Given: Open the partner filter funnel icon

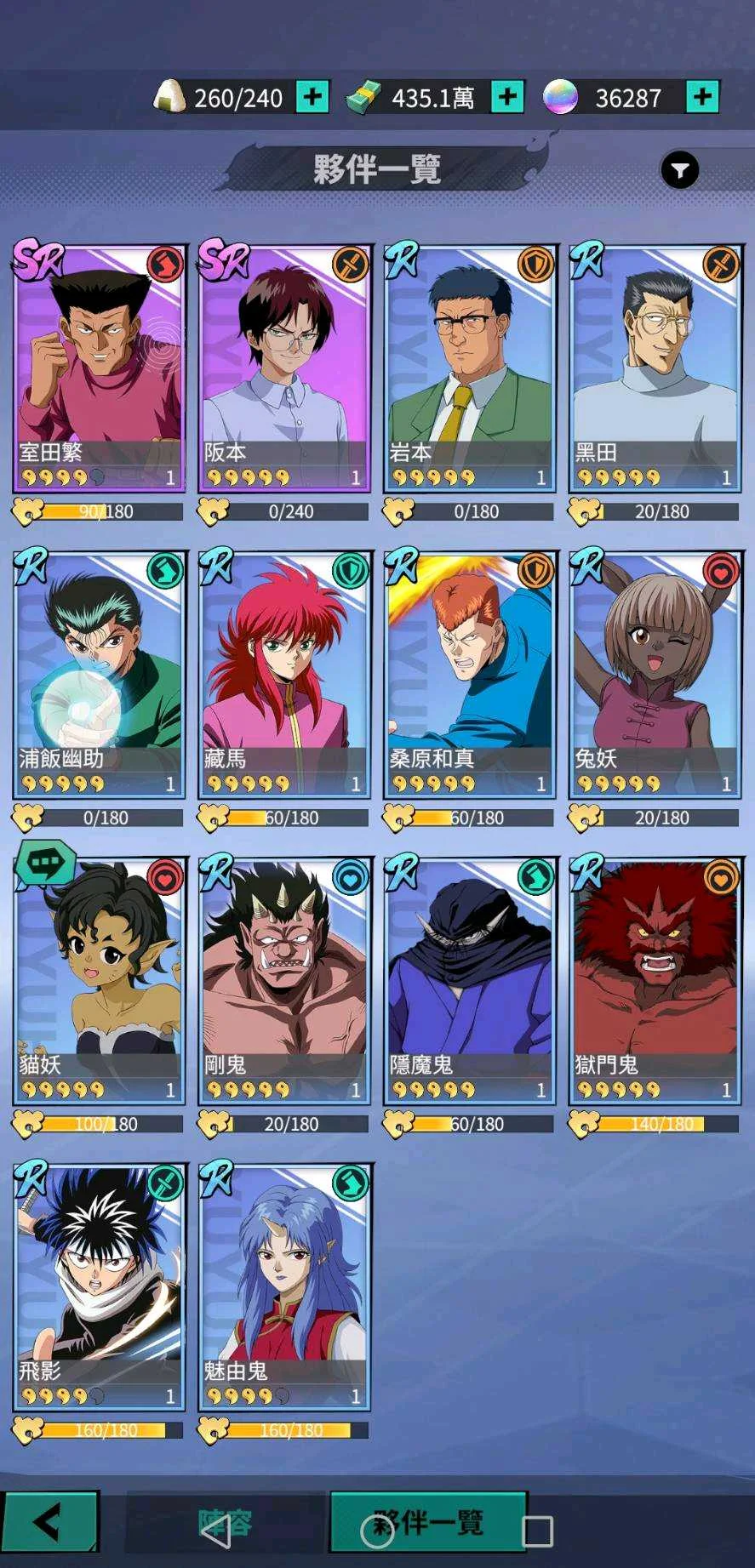Looking at the screenshot, I should click(x=679, y=171).
